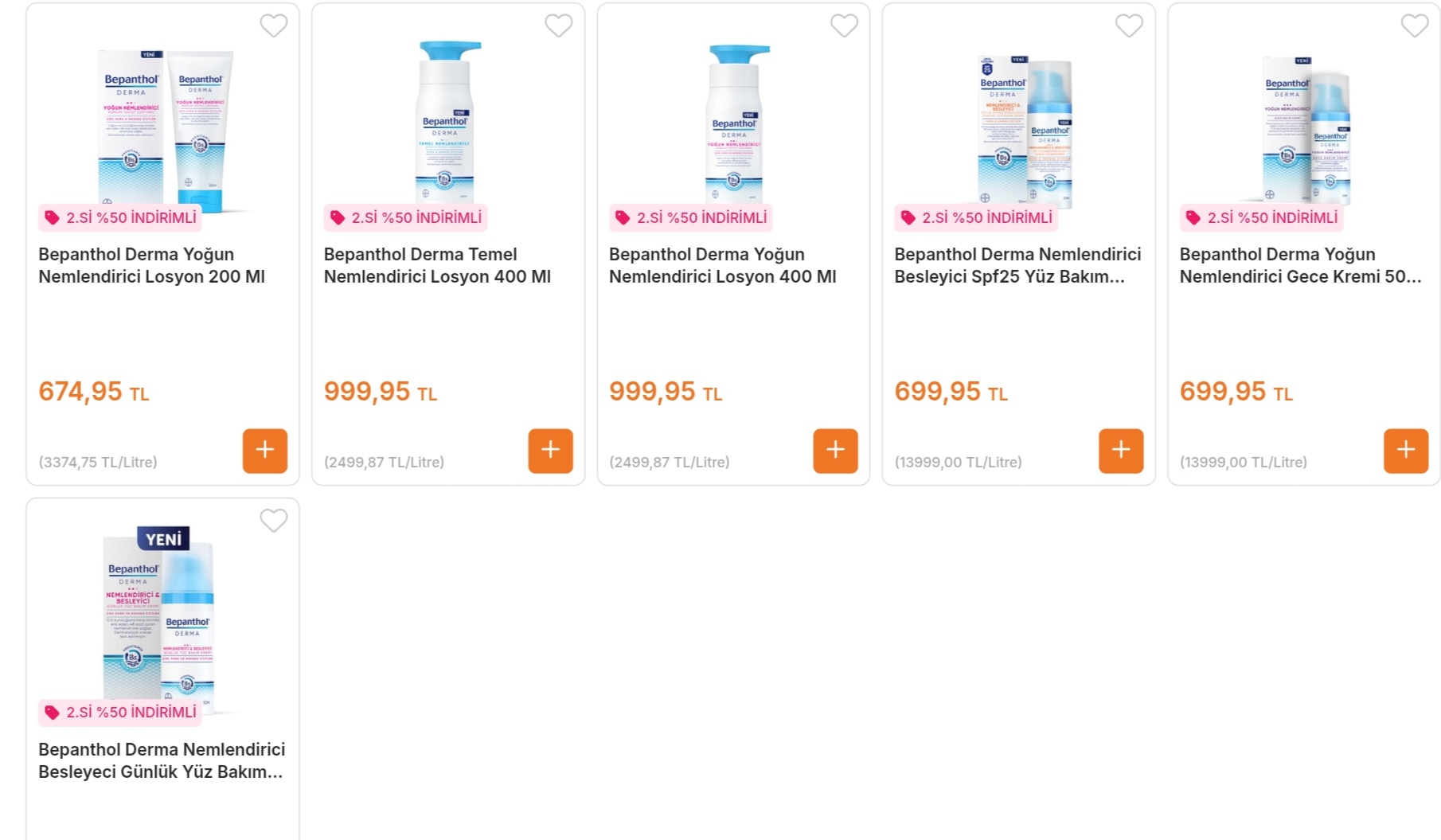Viewport: 1441px width, 840px height.
Task: Open Bepanthol Derma Nemlendirici Besleyici Spf25 product
Action: pyautogui.click(x=1017, y=265)
